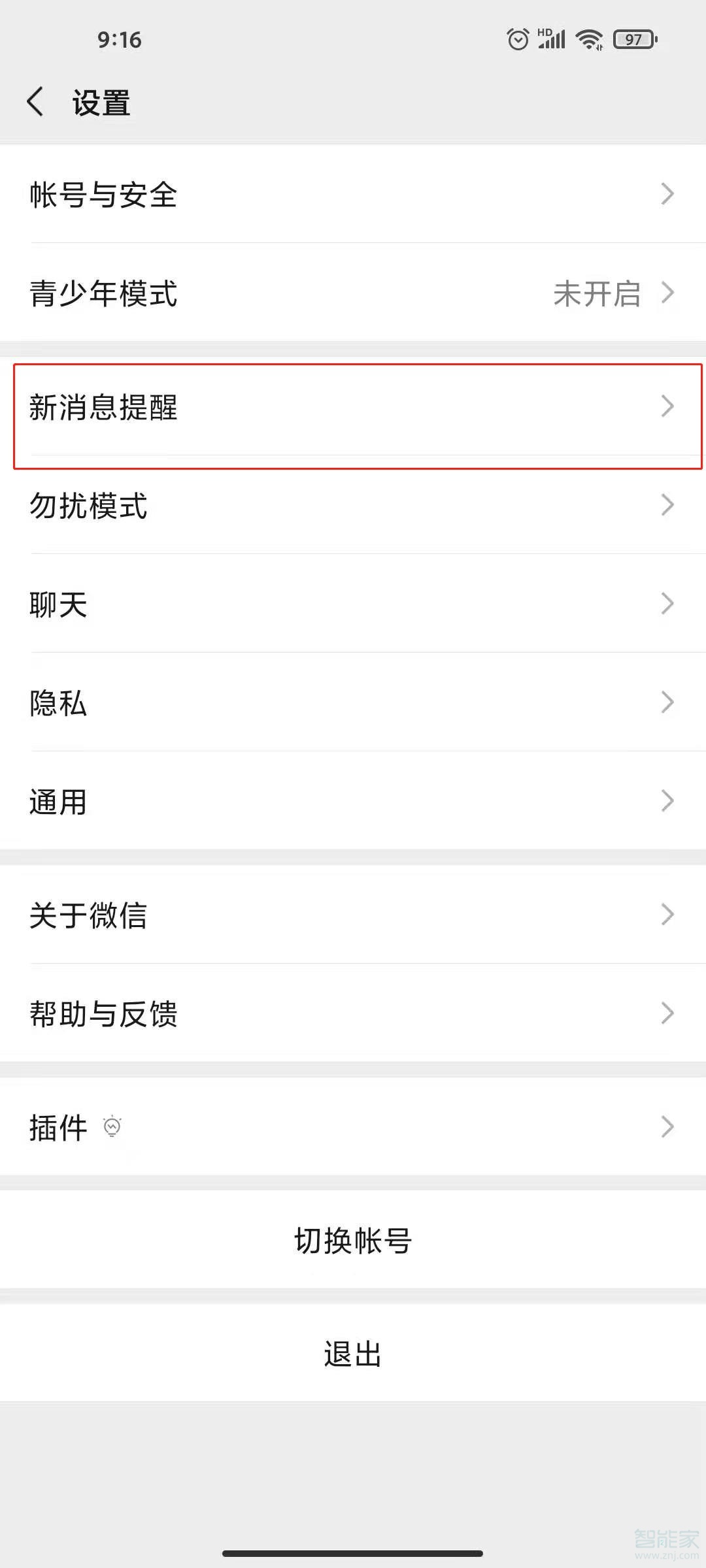Open the 聊天 settings row
This screenshot has width=706, height=1568.
point(353,604)
